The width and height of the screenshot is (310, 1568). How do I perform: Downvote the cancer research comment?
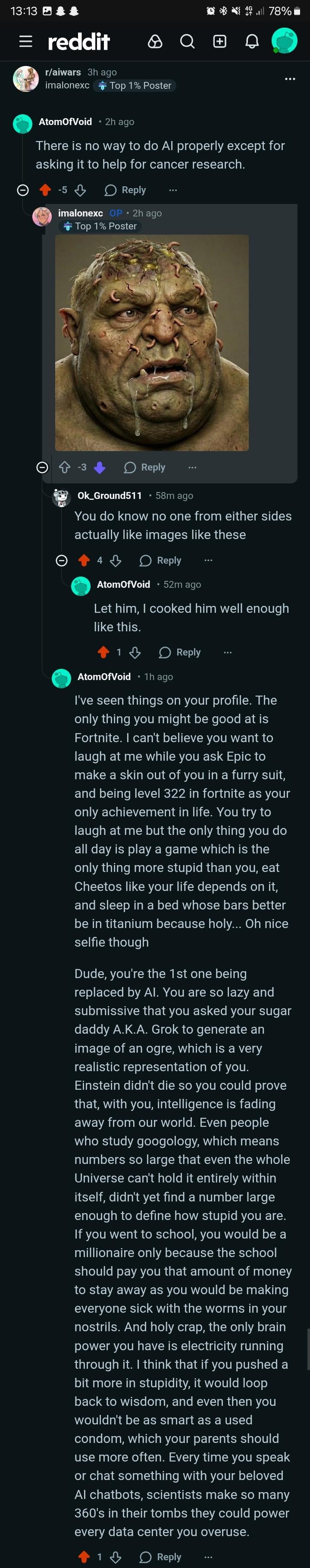[80, 190]
